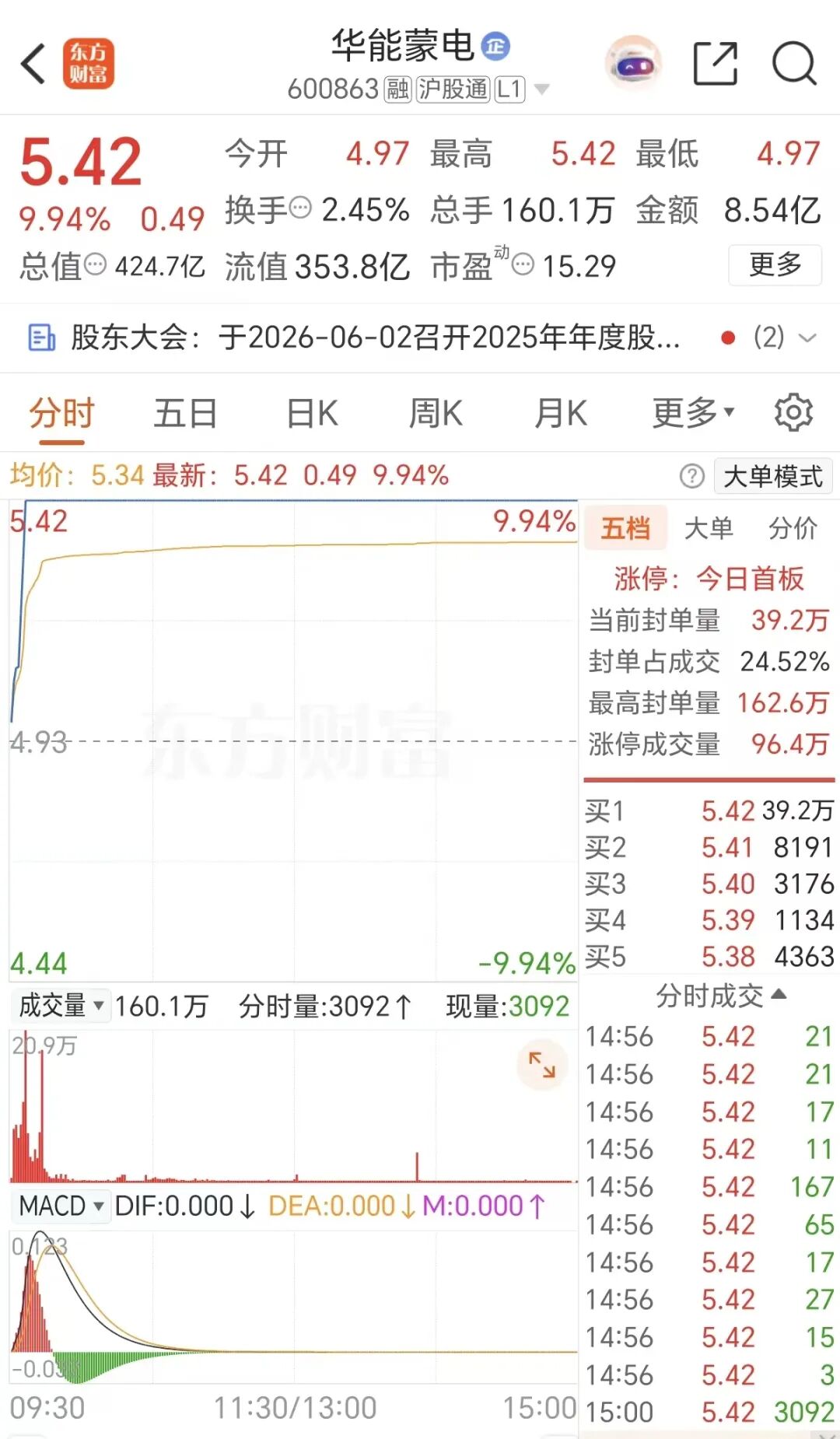Open the MACD indicator dropdown
This screenshot has height=1439, width=840.
61,1206
